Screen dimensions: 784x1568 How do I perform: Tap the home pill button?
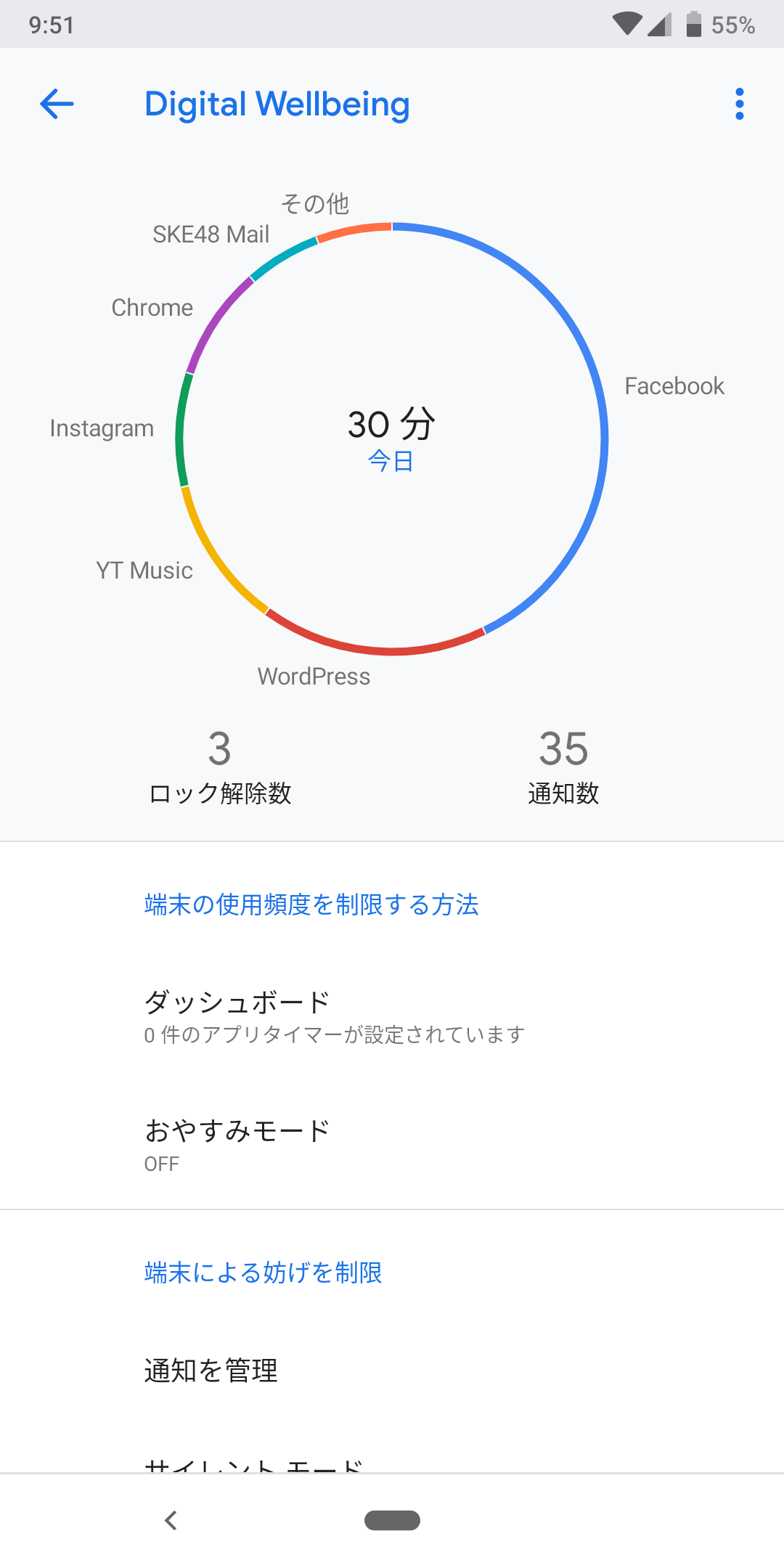tap(392, 1520)
